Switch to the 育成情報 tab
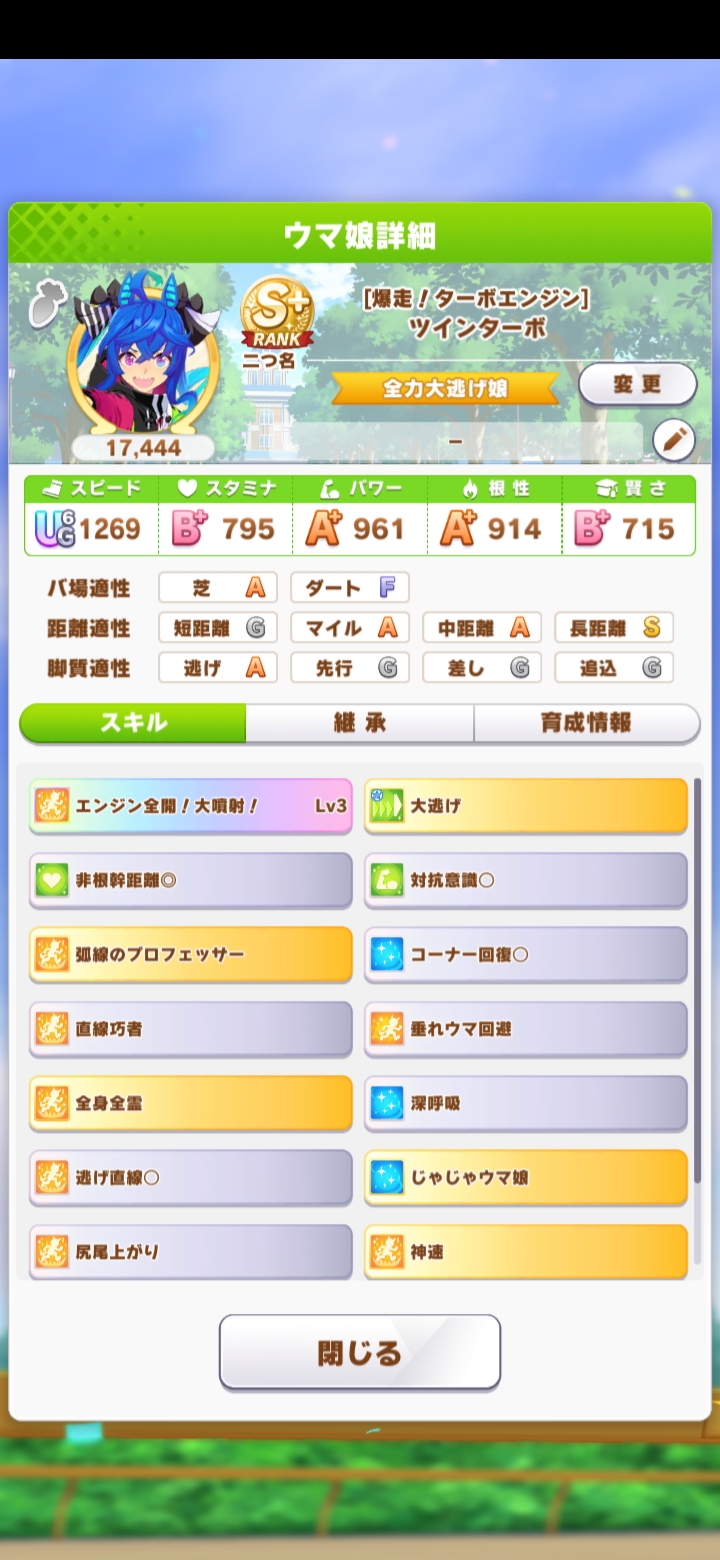The height and width of the screenshot is (1560, 720). [586, 723]
